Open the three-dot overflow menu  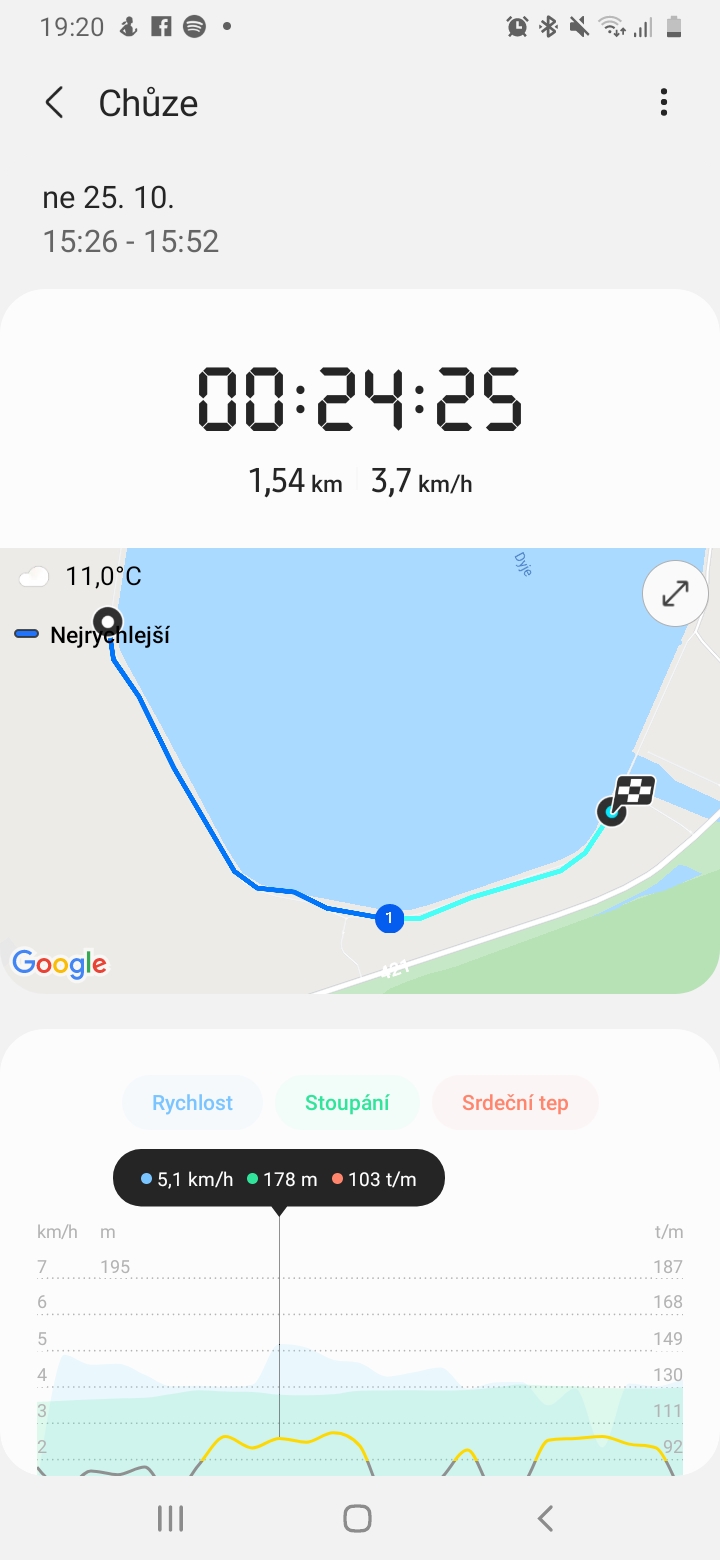tap(664, 103)
